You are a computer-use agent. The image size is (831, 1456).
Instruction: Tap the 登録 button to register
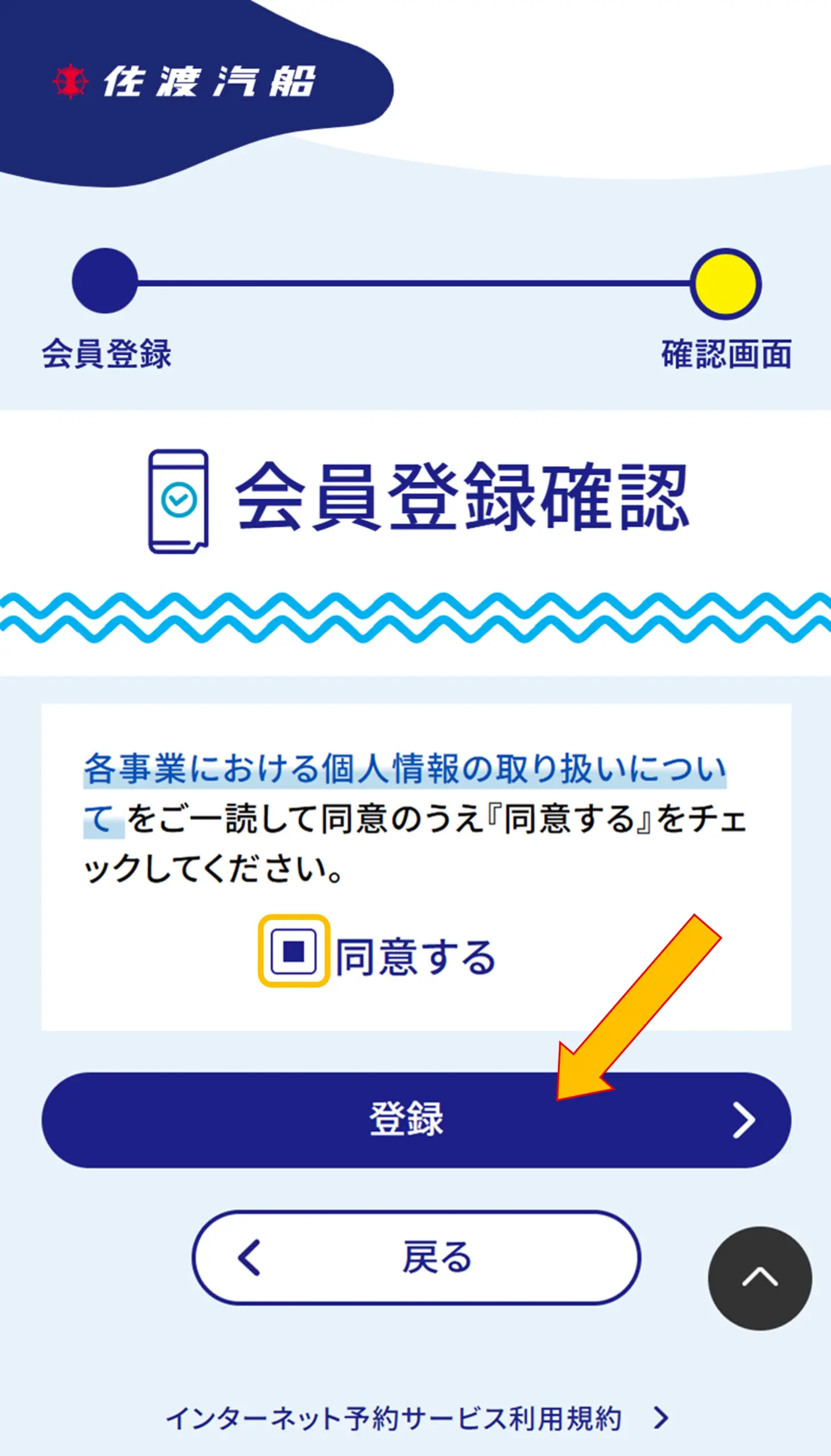tap(415, 1119)
